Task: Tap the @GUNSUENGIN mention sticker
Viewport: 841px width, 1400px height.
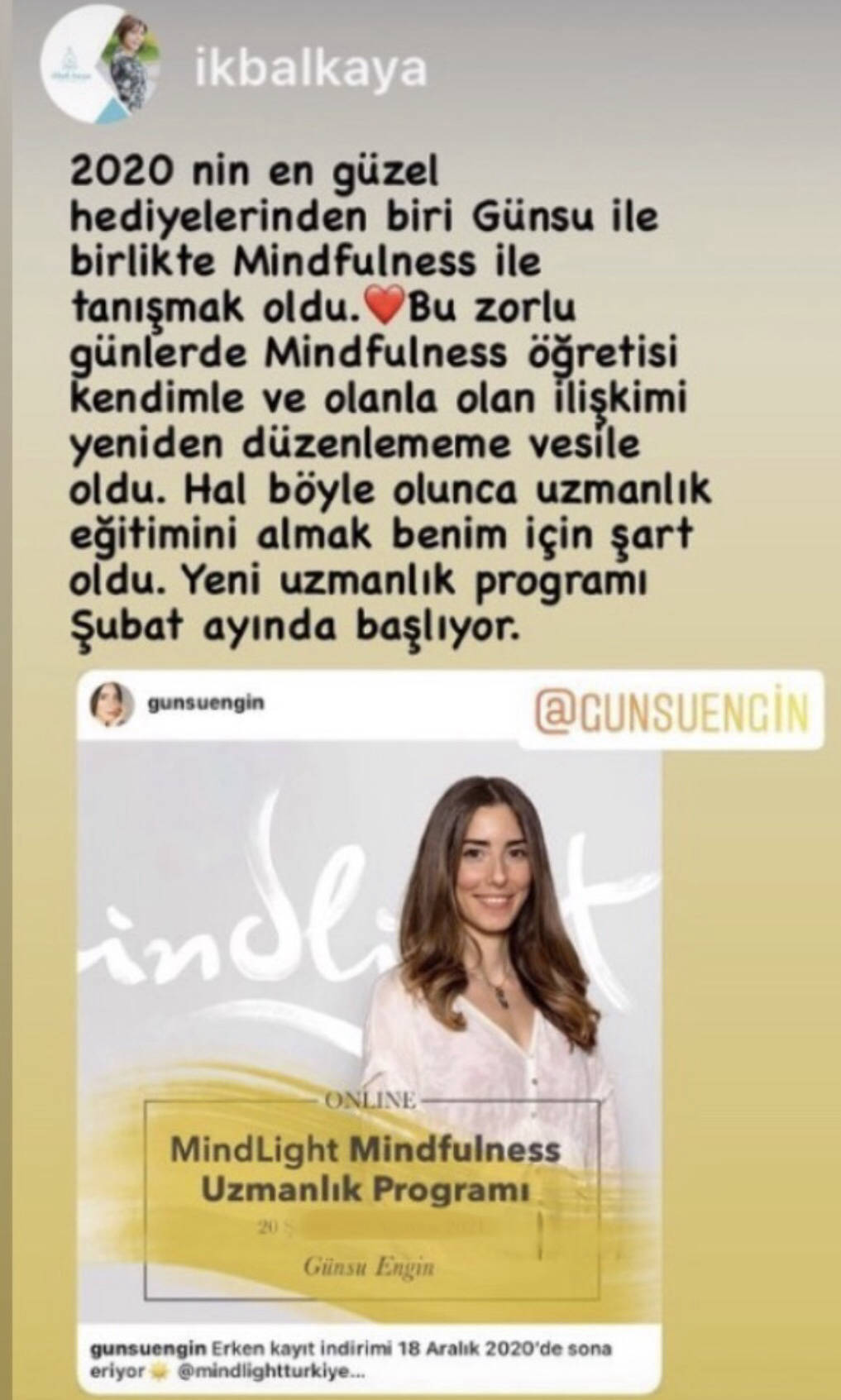Action: coord(671,714)
